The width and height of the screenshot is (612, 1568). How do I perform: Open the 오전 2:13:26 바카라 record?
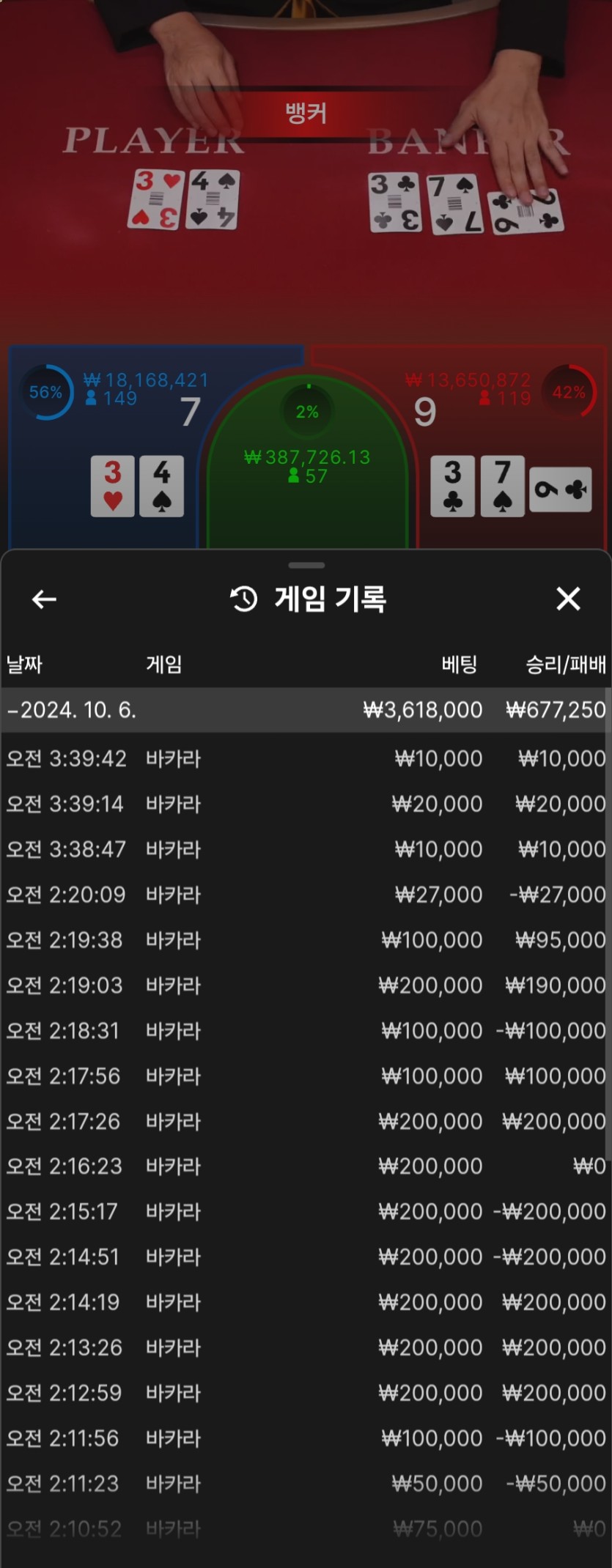pyautogui.click(x=306, y=1348)
